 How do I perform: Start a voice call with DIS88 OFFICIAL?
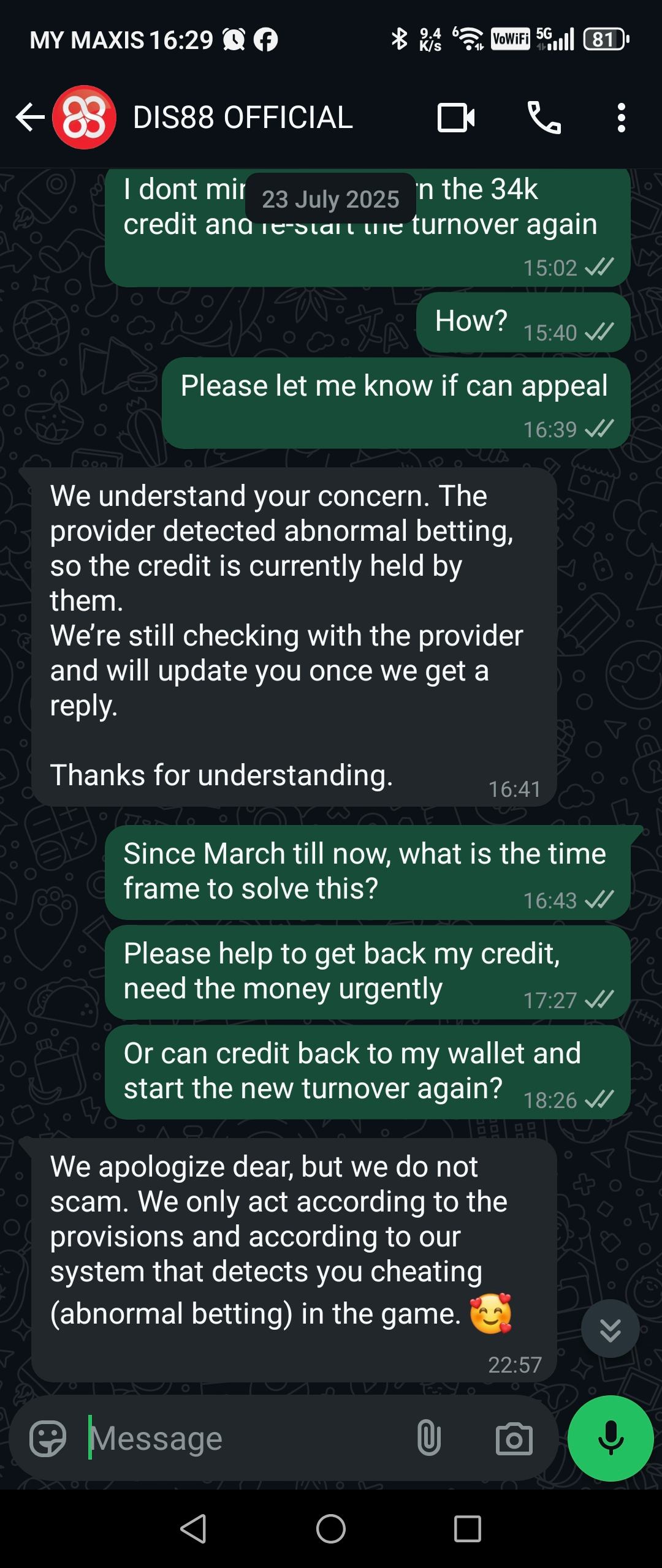[x=544, y=117]
